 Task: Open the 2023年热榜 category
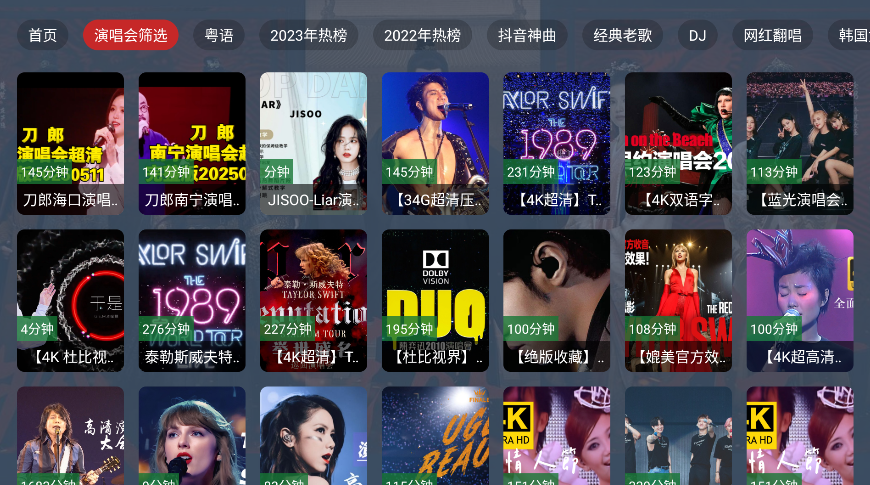click(x=308, y=35)
